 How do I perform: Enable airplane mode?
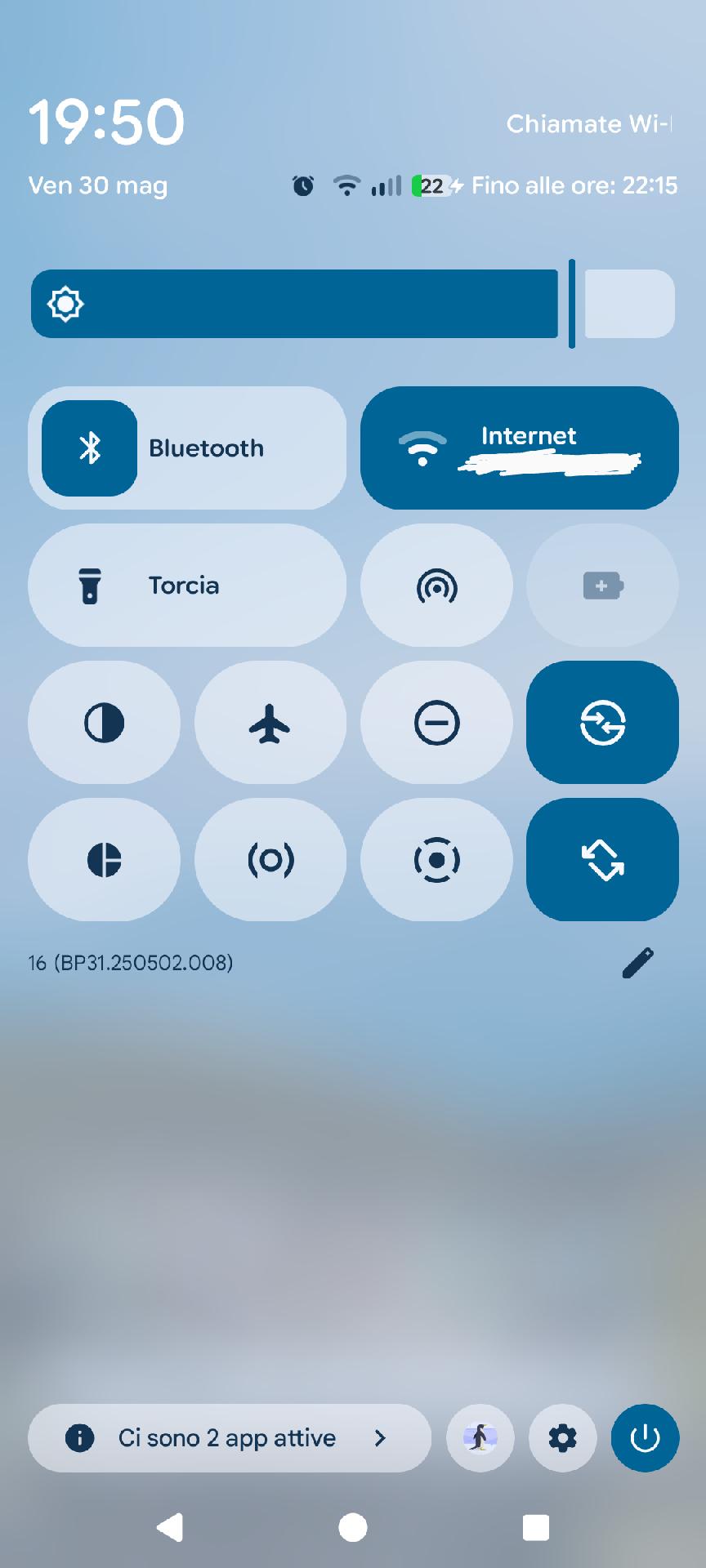(270, 723)
